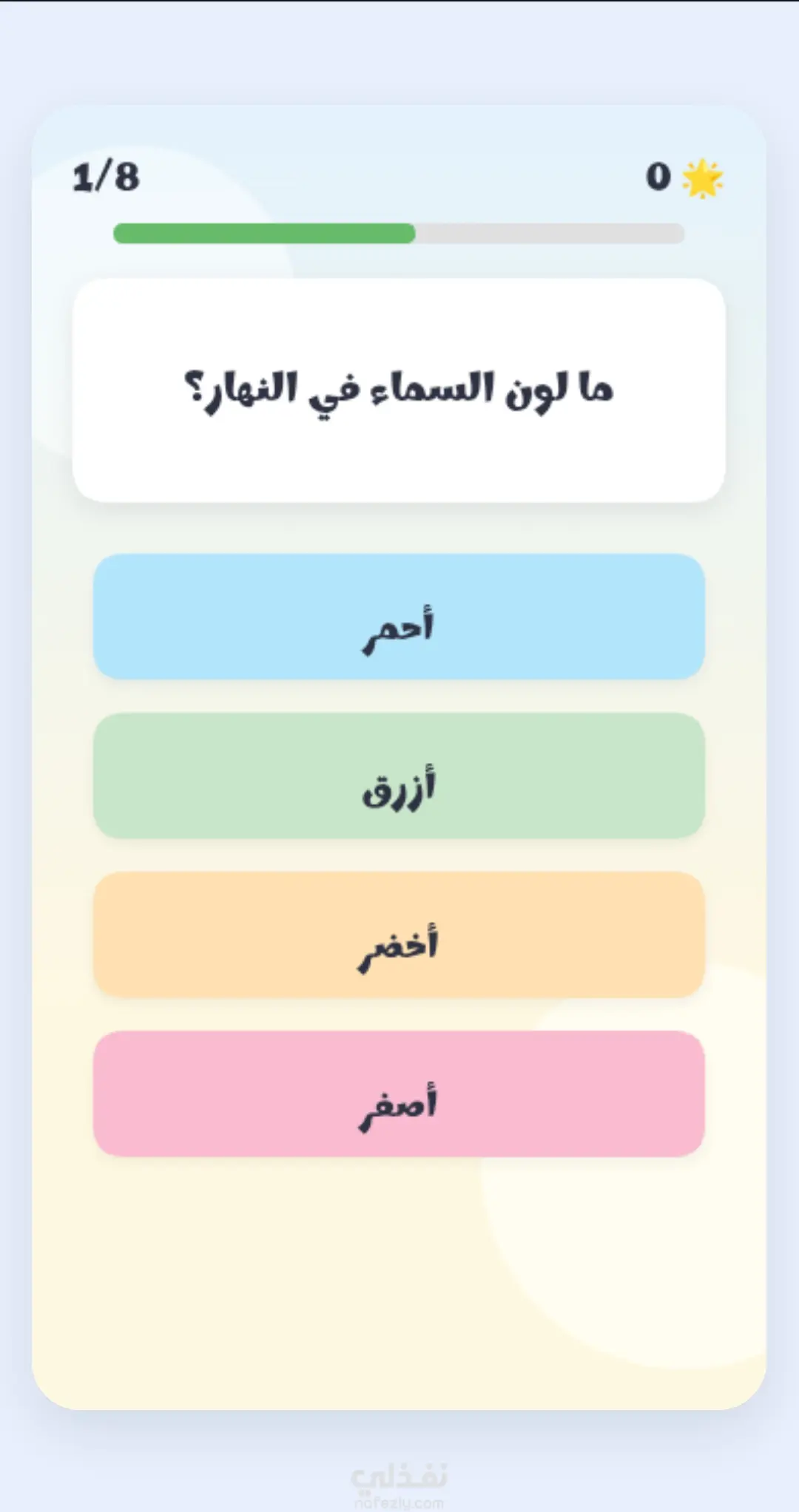Screen dimensions: 799x1512
Task: Tap the أخضر answer option
Action: point(399,935)
